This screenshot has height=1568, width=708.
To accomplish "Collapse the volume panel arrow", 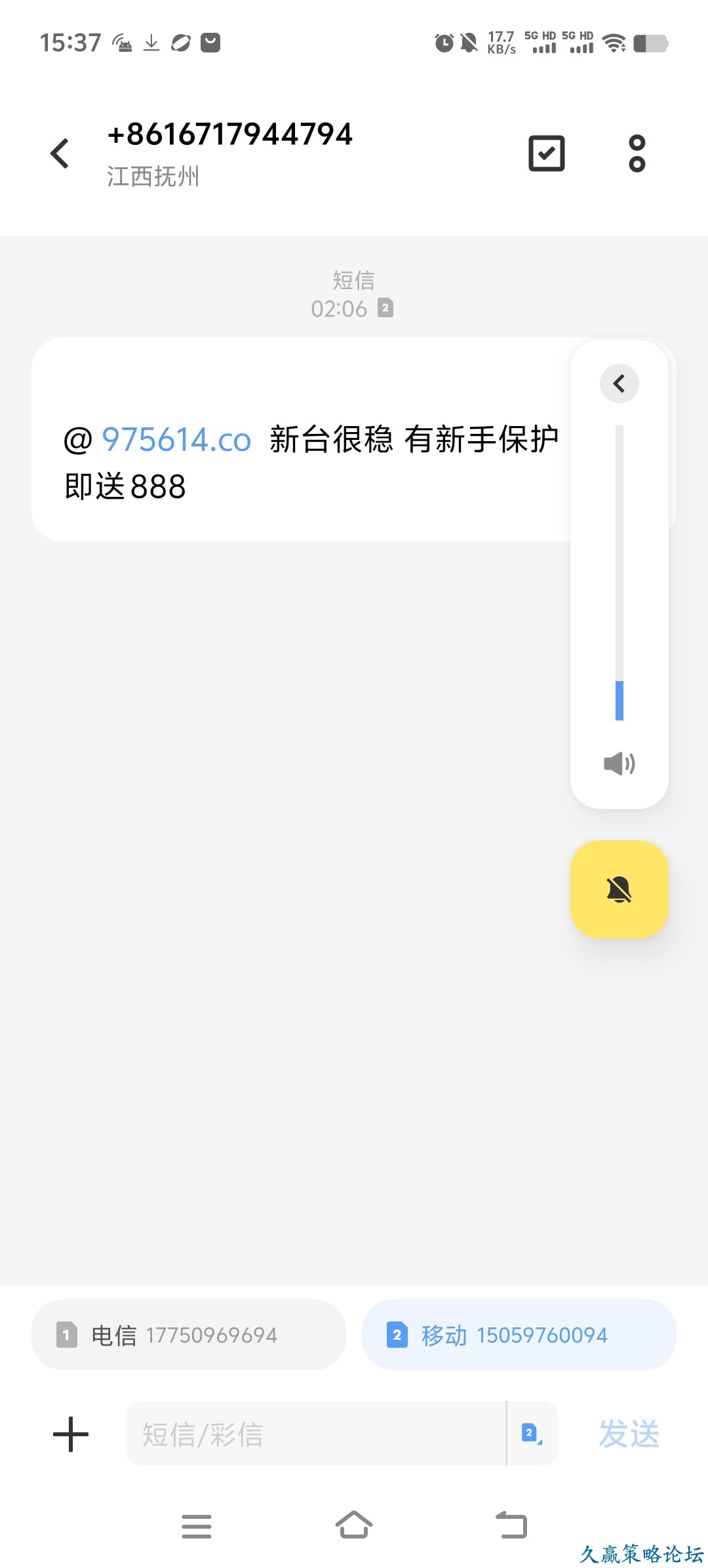I will click(619, 383).
